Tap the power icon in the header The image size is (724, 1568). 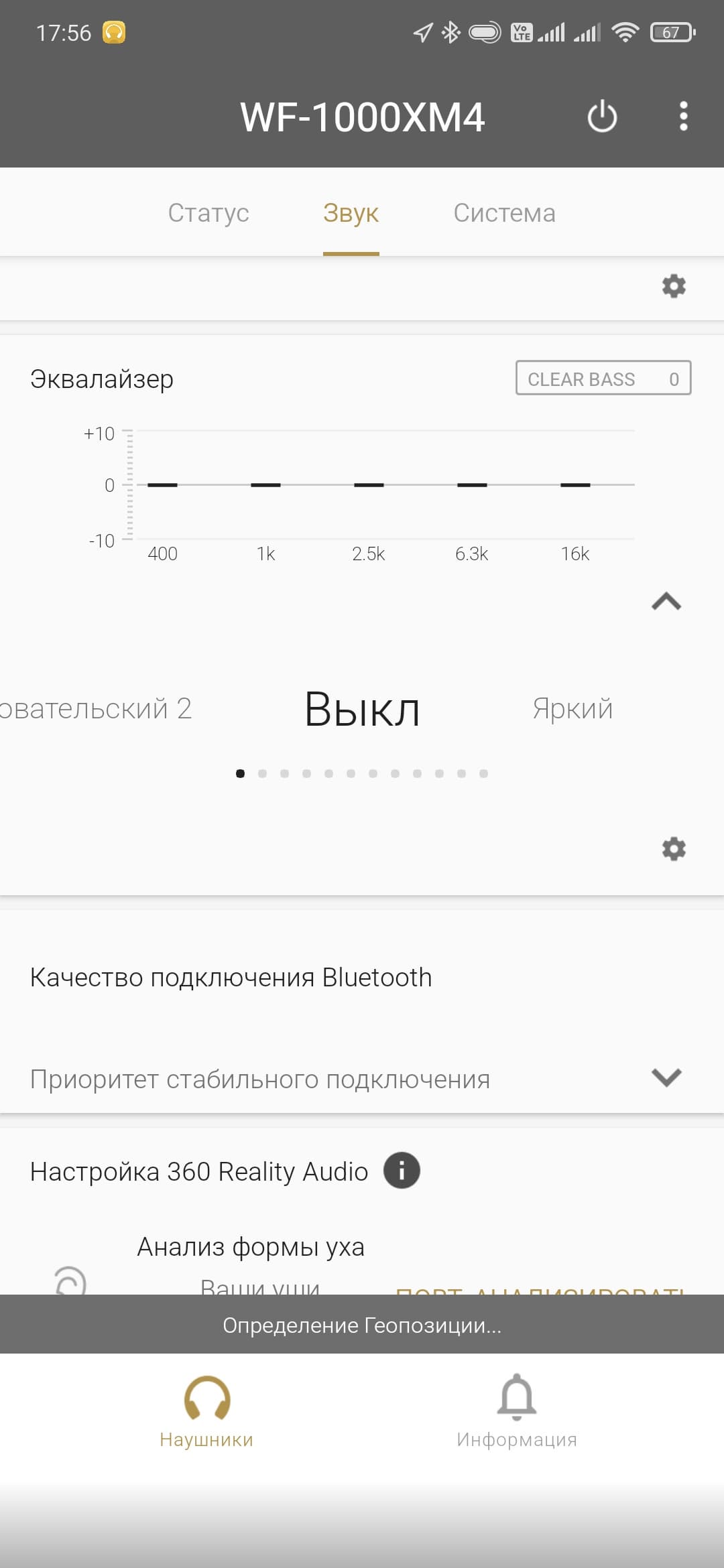click(x=602, y=117)
